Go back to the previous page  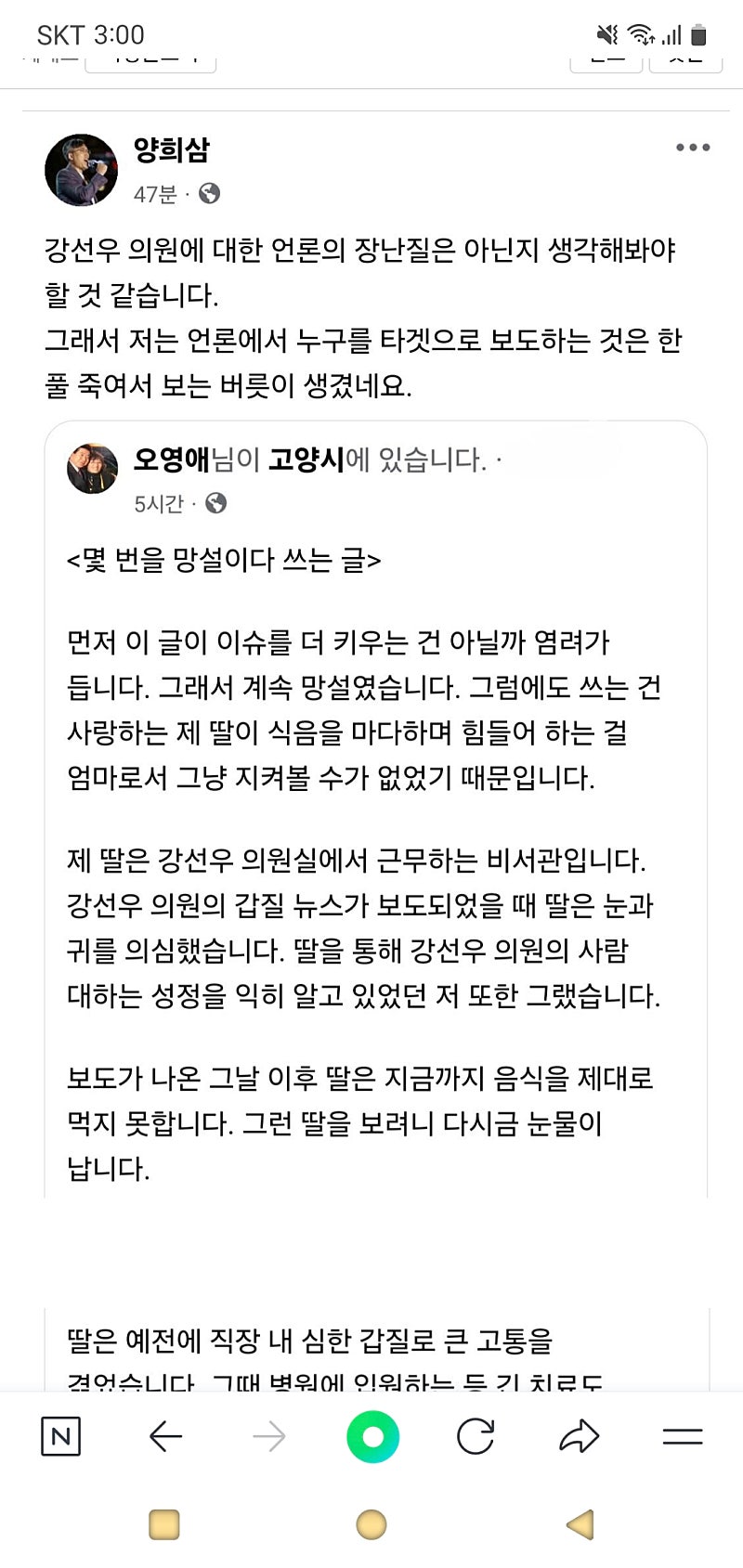[x=165, y=1437]
